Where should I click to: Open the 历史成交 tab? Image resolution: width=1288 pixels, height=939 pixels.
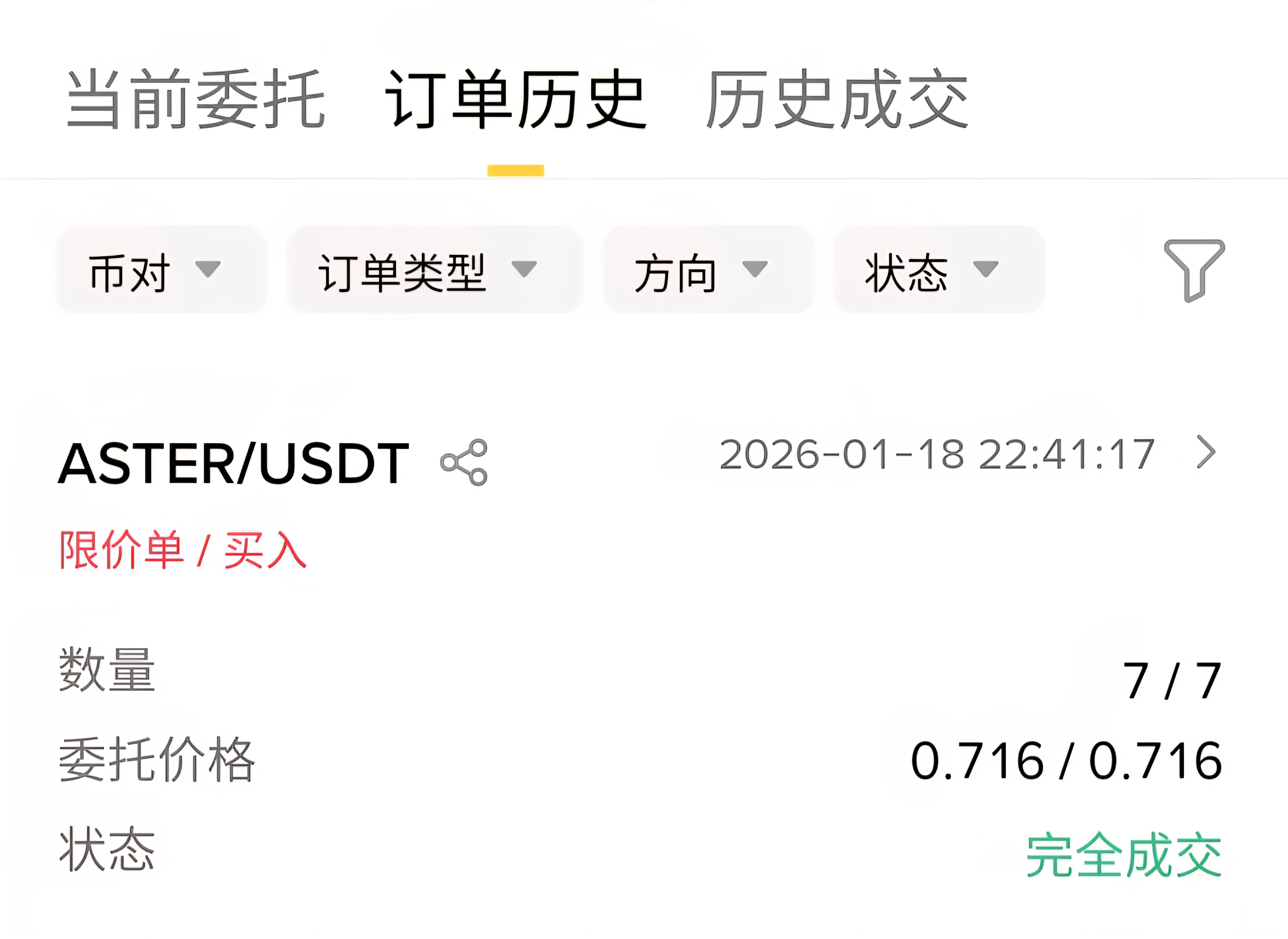coord(837,99)
